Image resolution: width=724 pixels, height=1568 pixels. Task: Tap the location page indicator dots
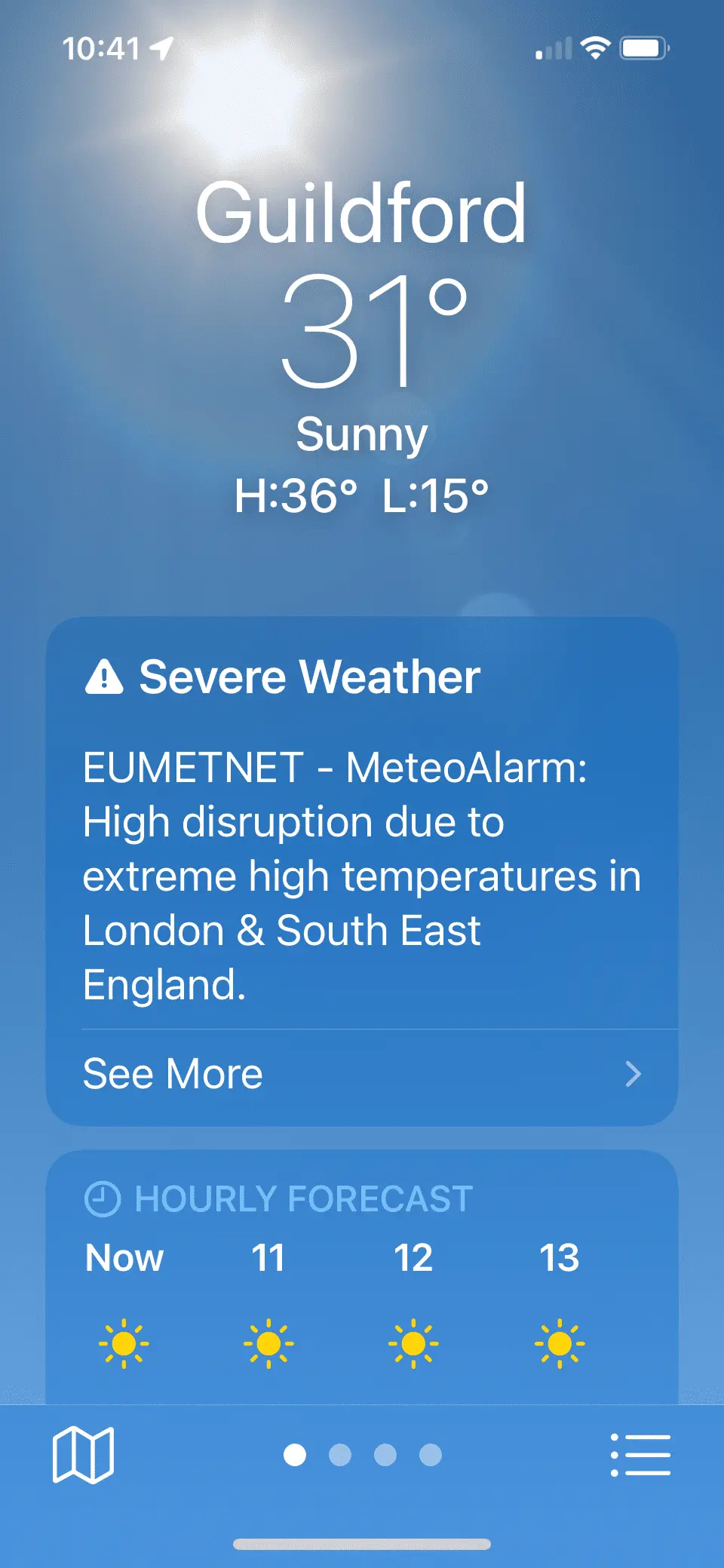coord(362,1454)
